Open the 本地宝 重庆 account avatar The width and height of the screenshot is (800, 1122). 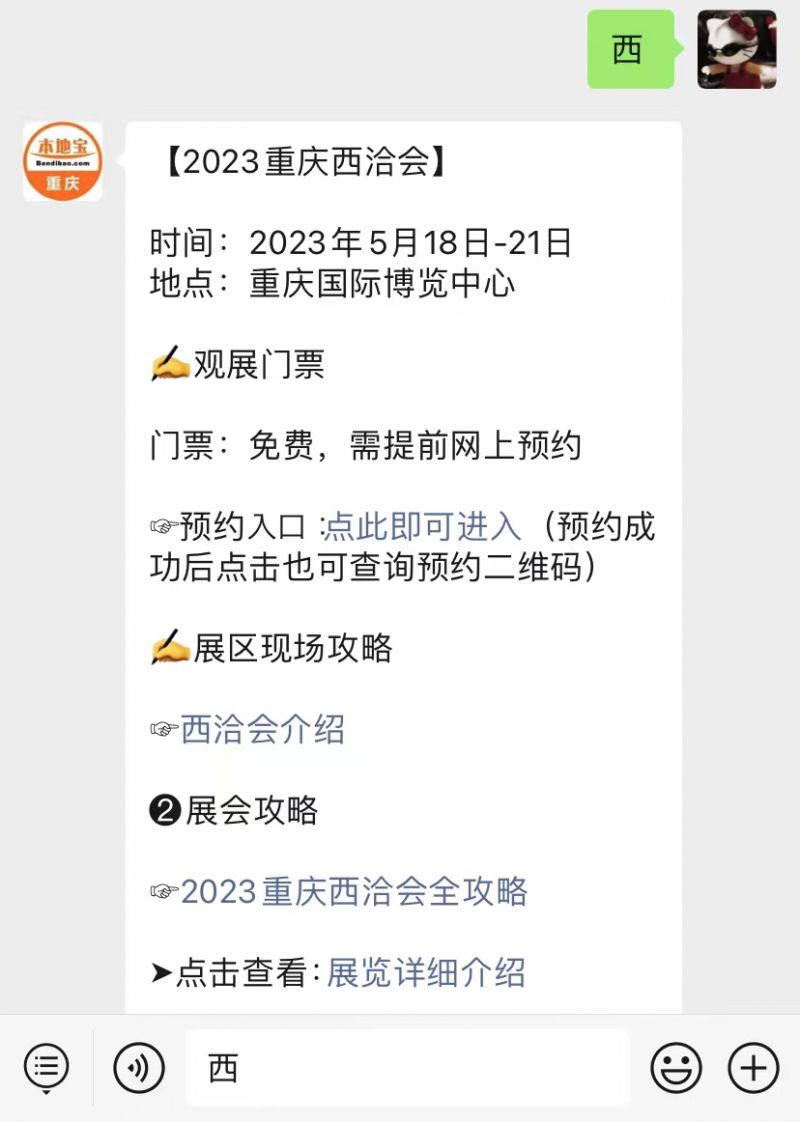(x=63, y=161)
